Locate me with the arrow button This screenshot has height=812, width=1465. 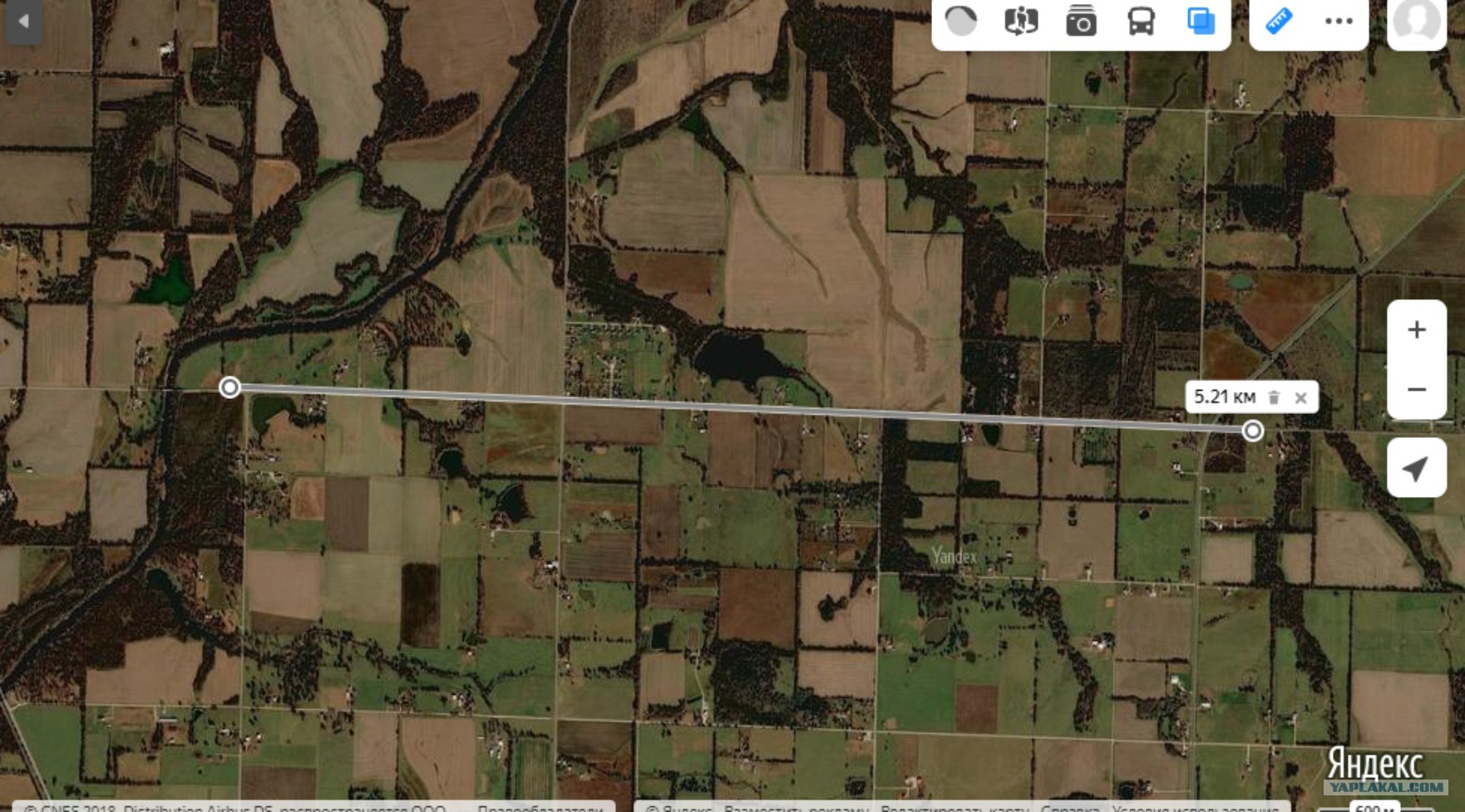pos(1417,467)
